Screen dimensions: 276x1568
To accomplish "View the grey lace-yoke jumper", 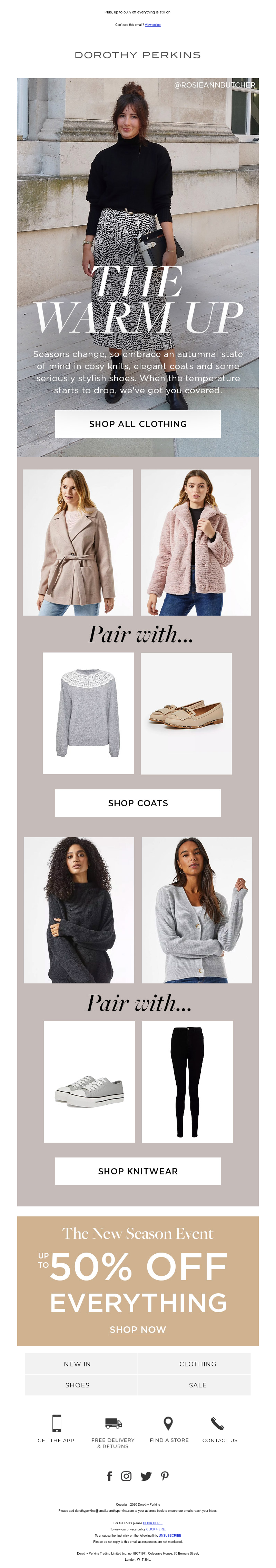I will click(x=88, y=713).
